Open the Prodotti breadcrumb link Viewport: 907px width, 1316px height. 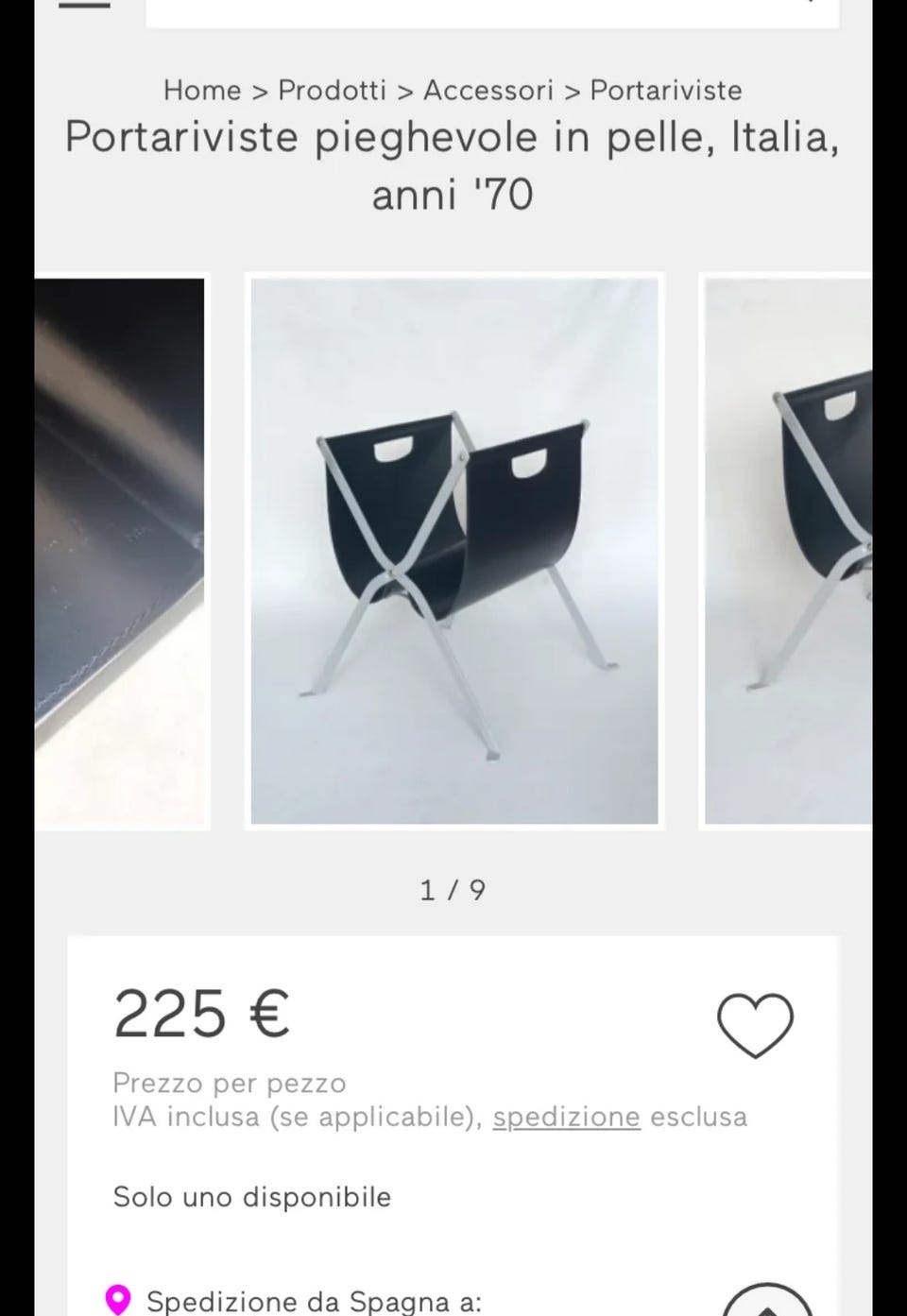333,91
